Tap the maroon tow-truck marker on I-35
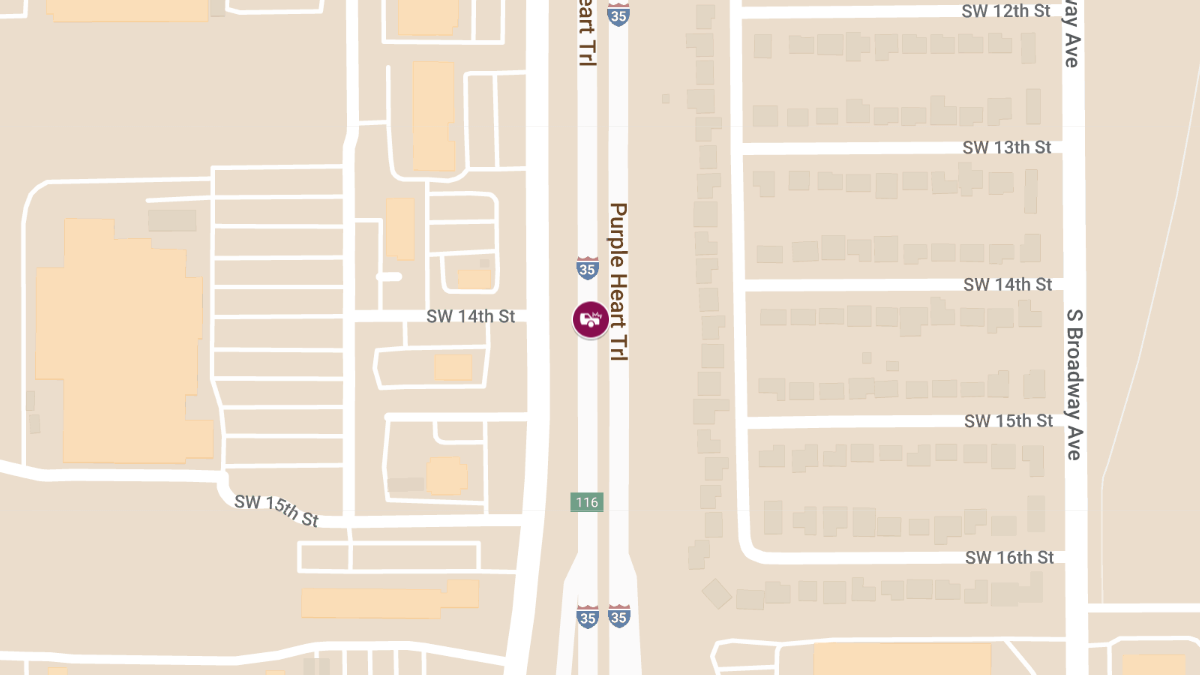Viewport: 1200px width, 675px height. click(590, 319)
